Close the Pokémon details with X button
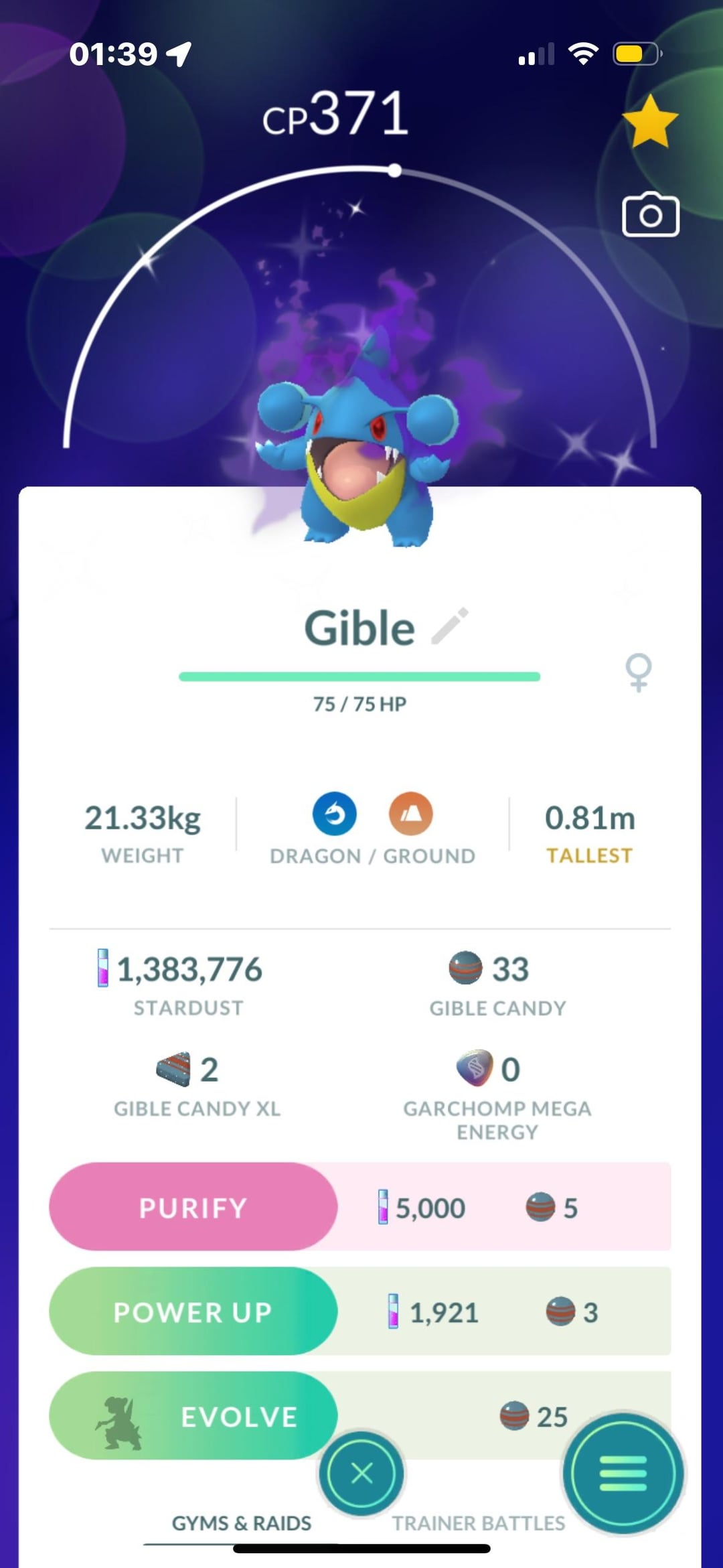This screenshot has width=723, height=1568. coord(361,1473)
